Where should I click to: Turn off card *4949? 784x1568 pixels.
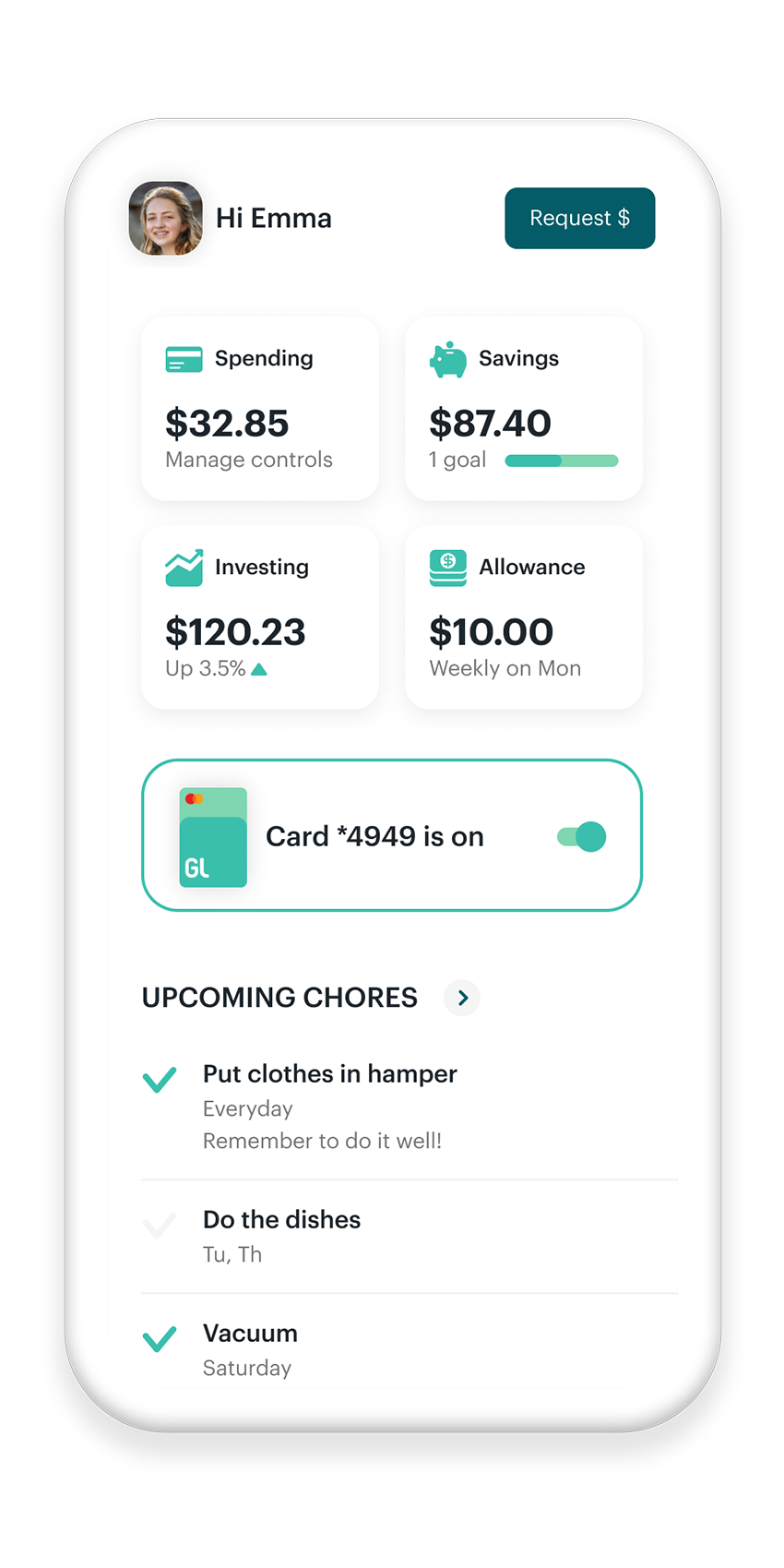pyautogui.click(x=583, y=837)
